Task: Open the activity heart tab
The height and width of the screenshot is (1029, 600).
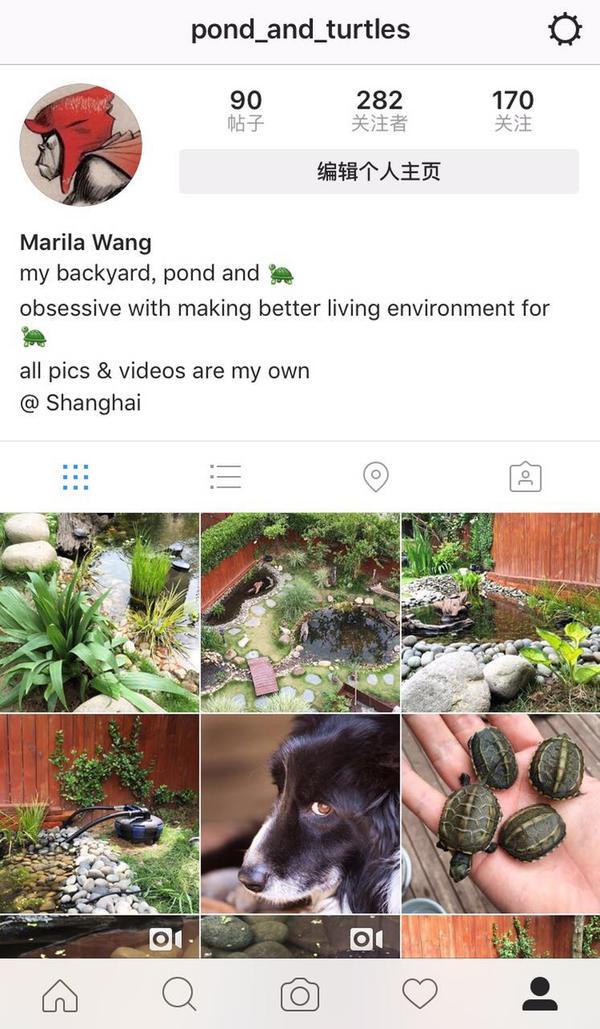Action: click(420, 994)
